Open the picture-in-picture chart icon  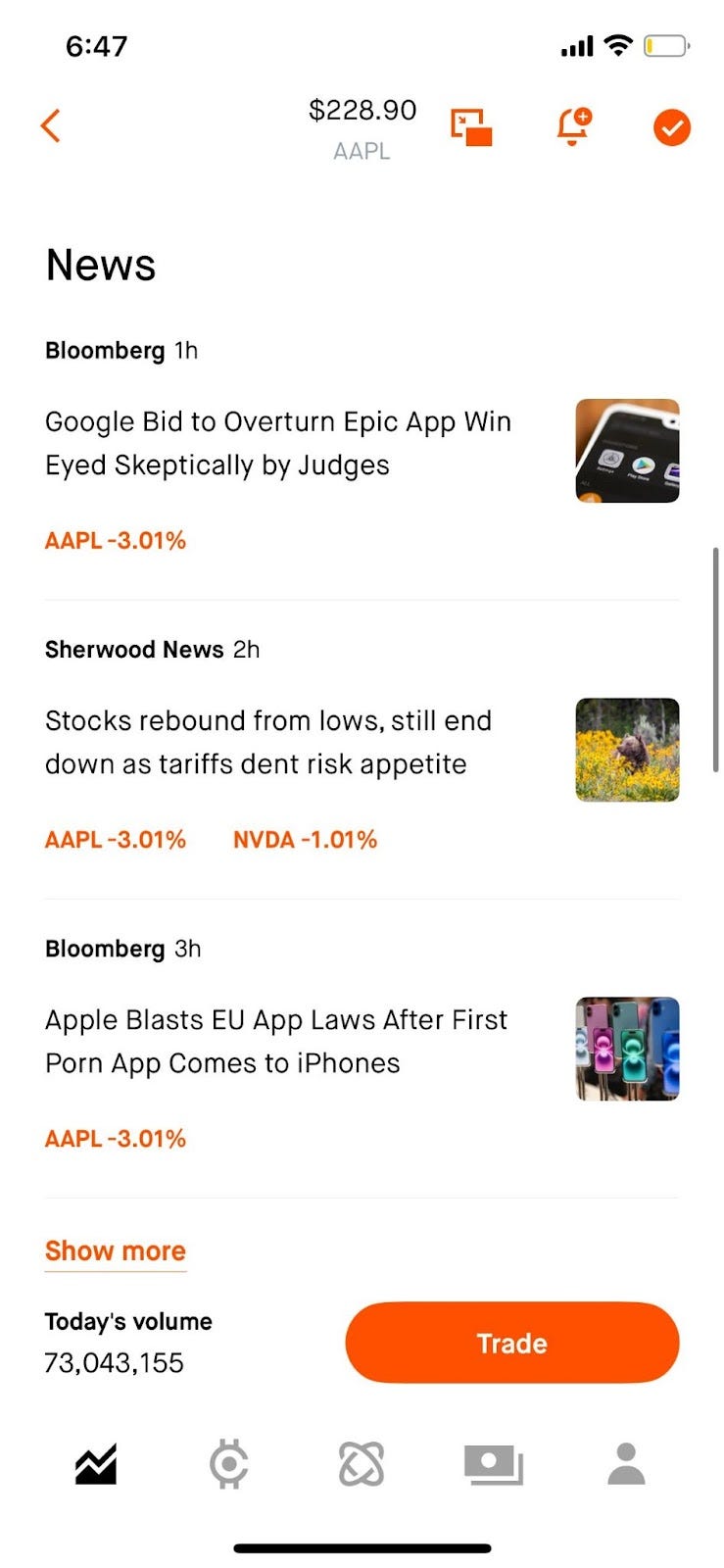(x=471, y=127)
